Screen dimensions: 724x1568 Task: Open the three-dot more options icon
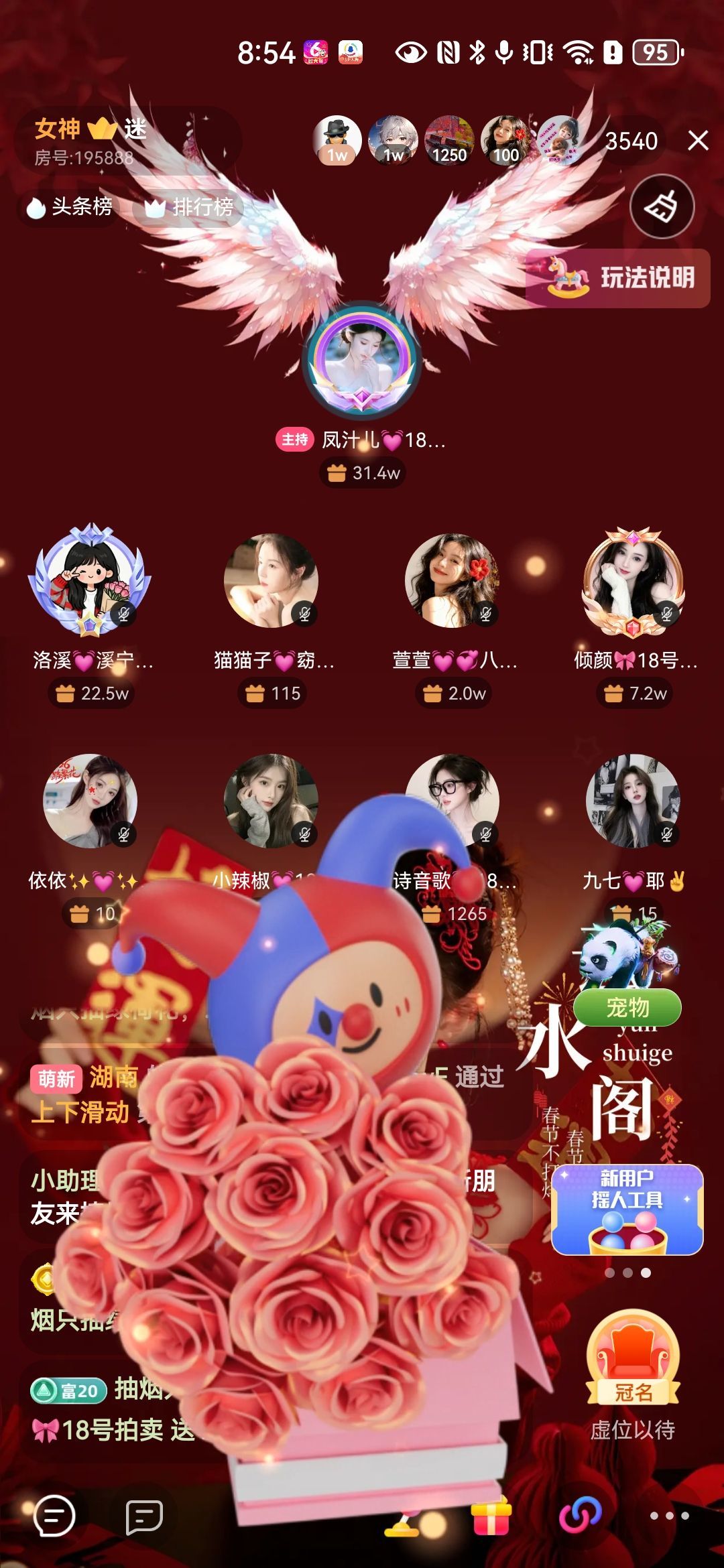(x=668, y=1515)
